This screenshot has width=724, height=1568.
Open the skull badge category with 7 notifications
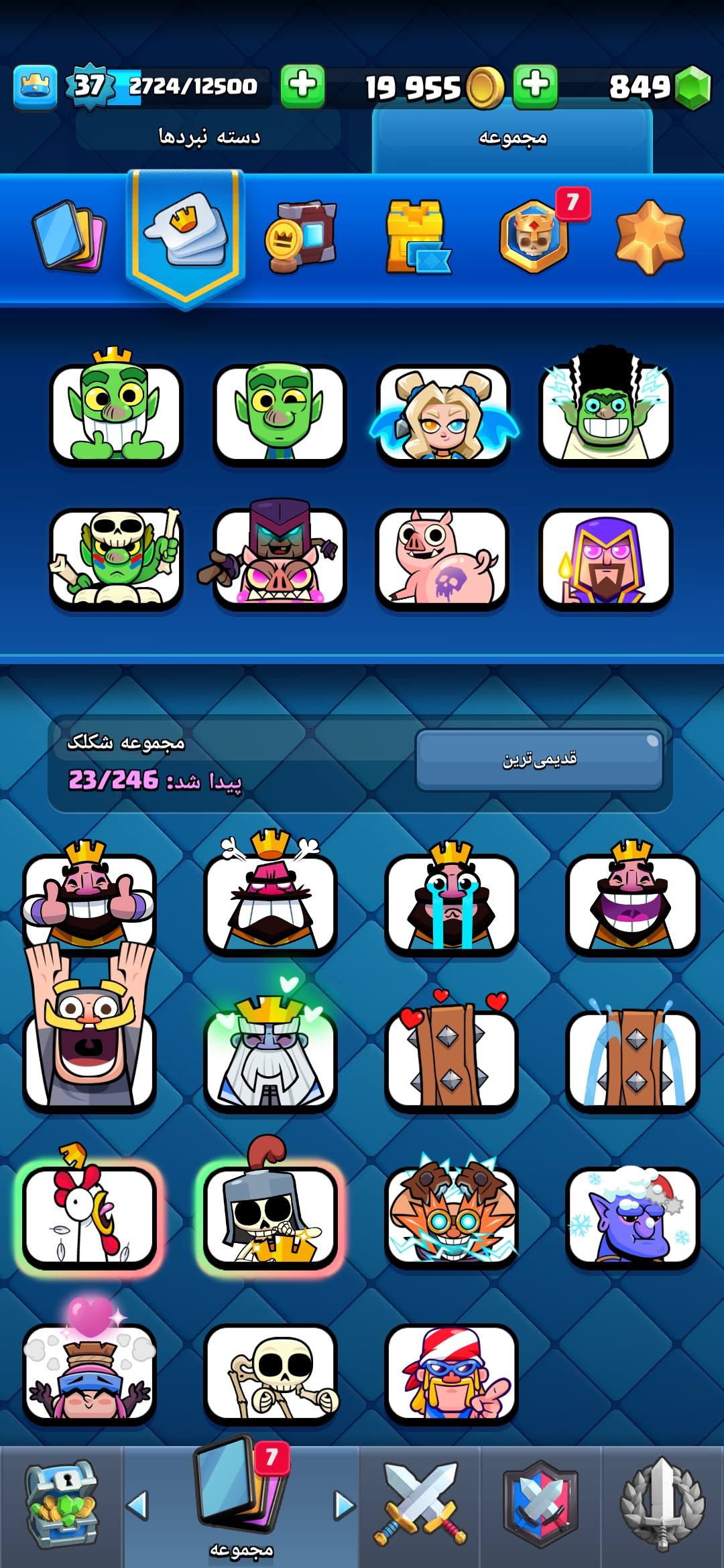pos(535,236)
